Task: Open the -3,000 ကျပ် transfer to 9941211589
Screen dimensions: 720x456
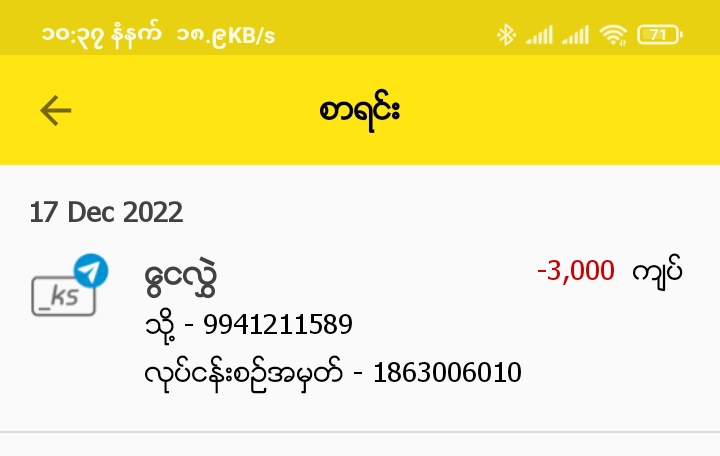Action: tap(360, 323)
